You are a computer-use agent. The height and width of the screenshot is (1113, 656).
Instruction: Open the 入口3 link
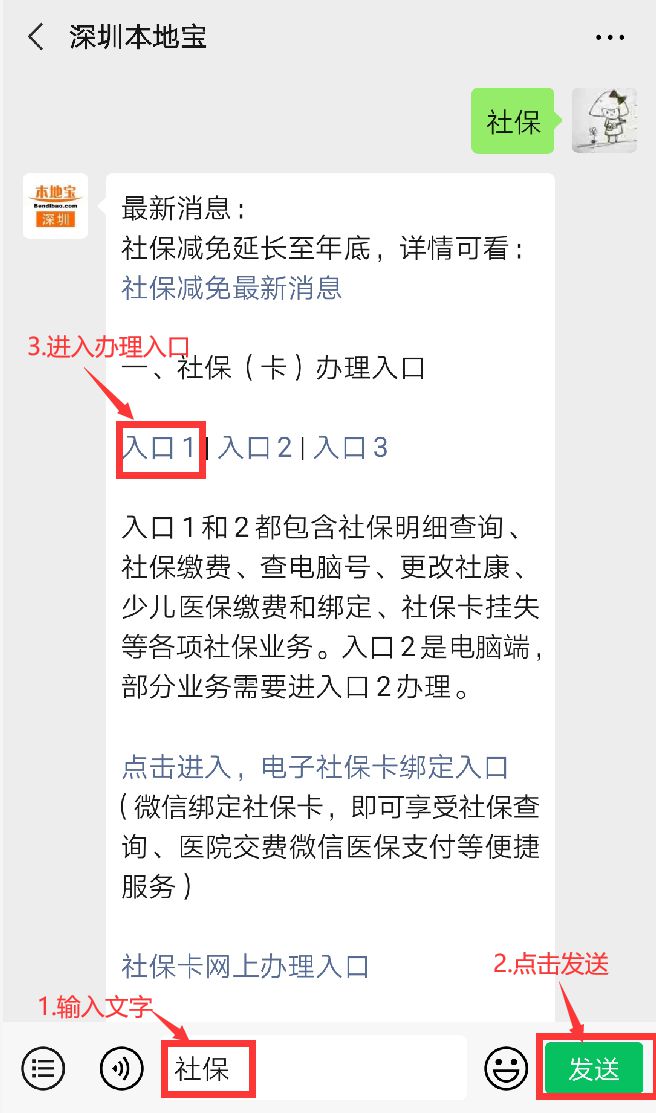350,447
